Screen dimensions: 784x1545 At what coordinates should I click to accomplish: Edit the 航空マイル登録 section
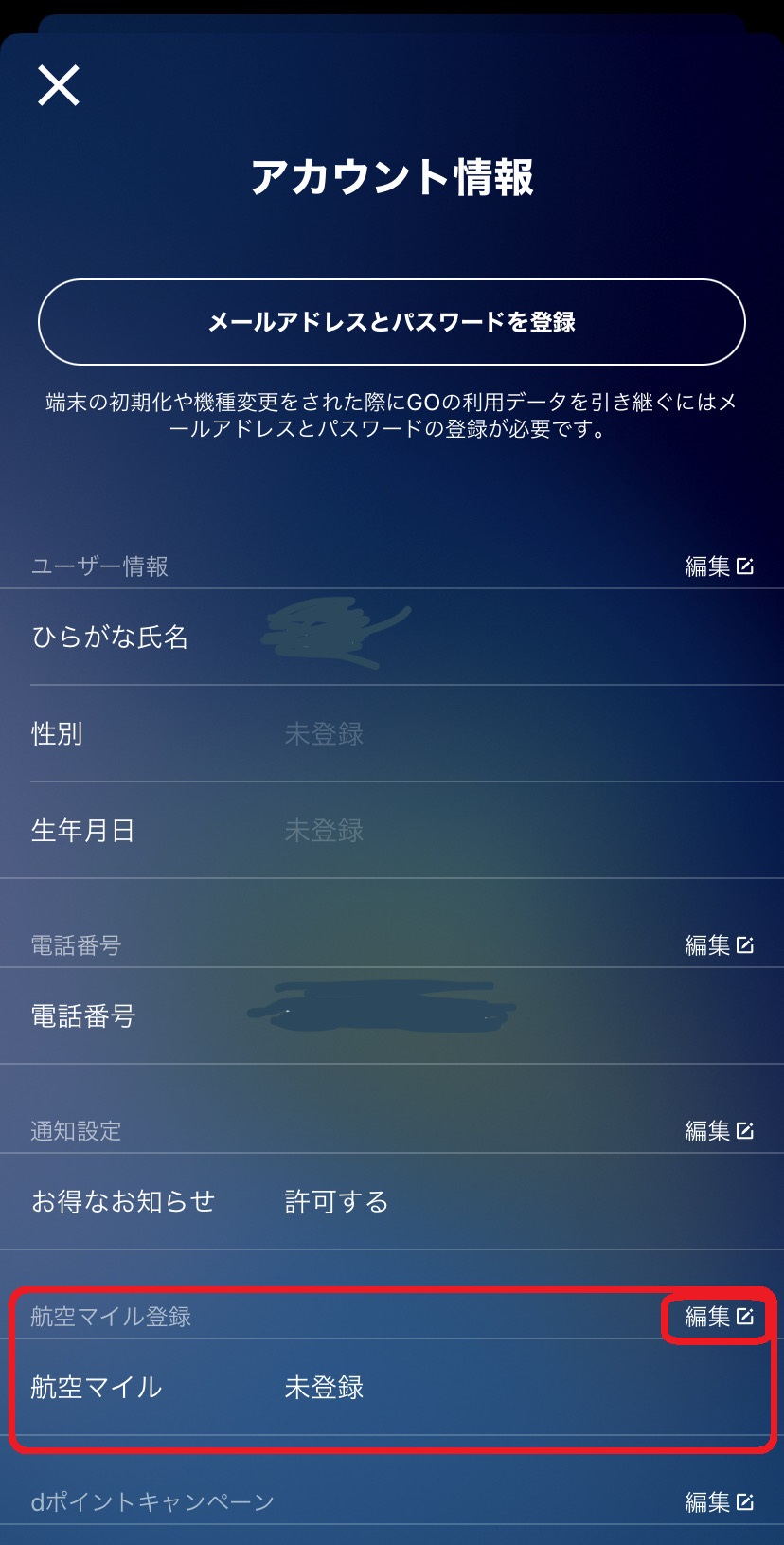point(719,1317)
